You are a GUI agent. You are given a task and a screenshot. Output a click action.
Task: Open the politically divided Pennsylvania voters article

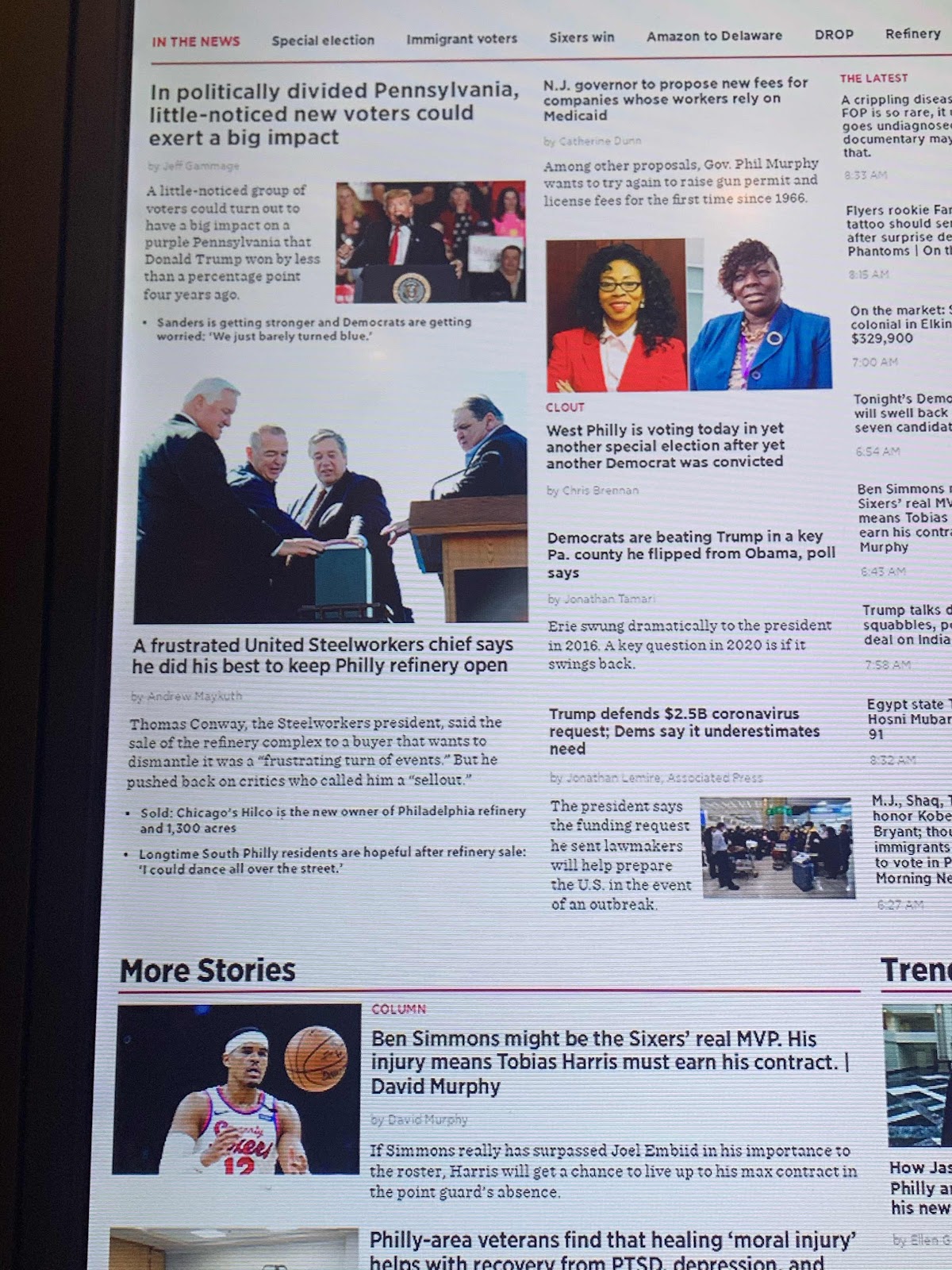point(333,114)
